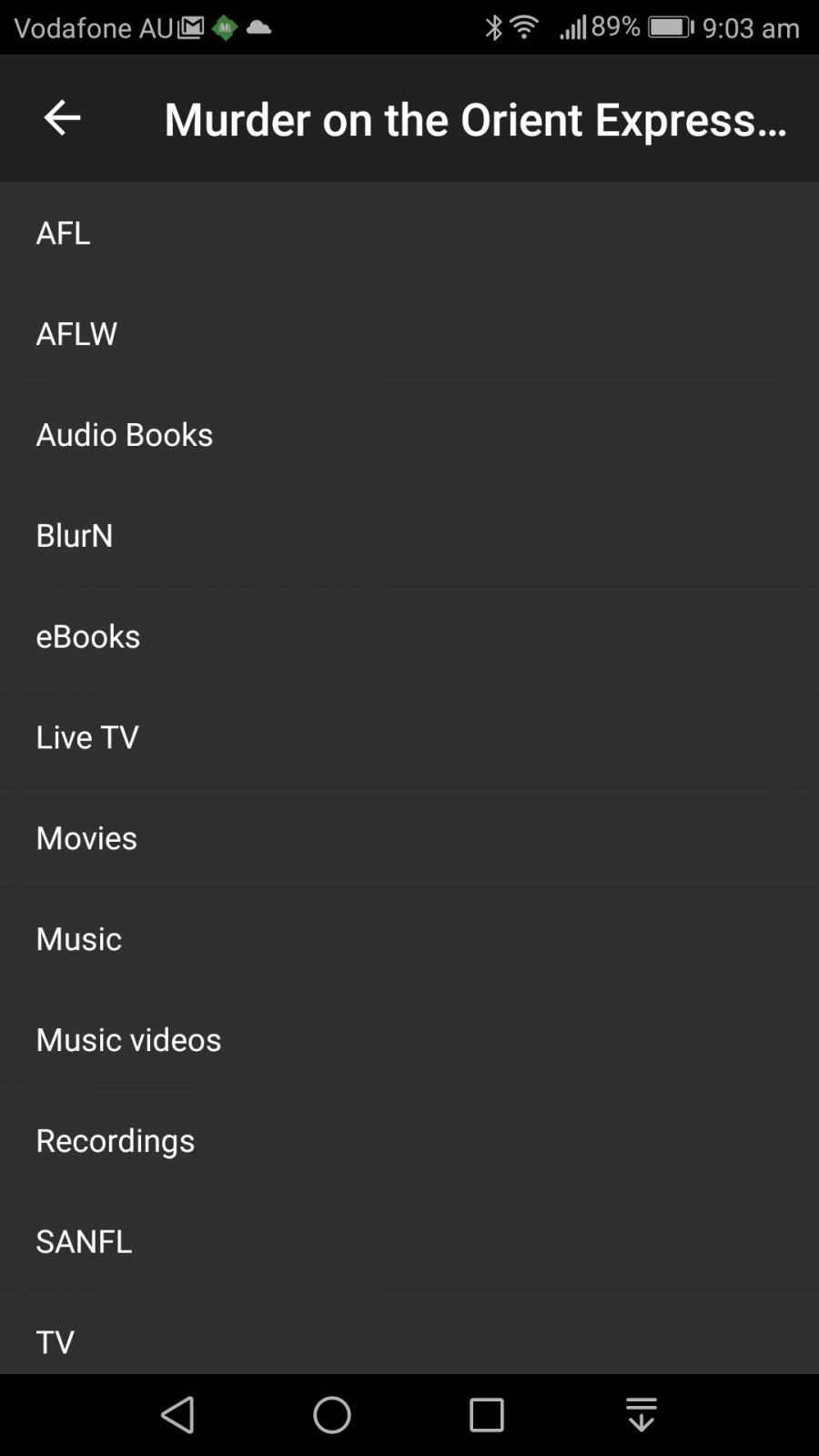View Recordings
The width and height of the screenshot is (819, 1456).
(x=116, y=1141)
